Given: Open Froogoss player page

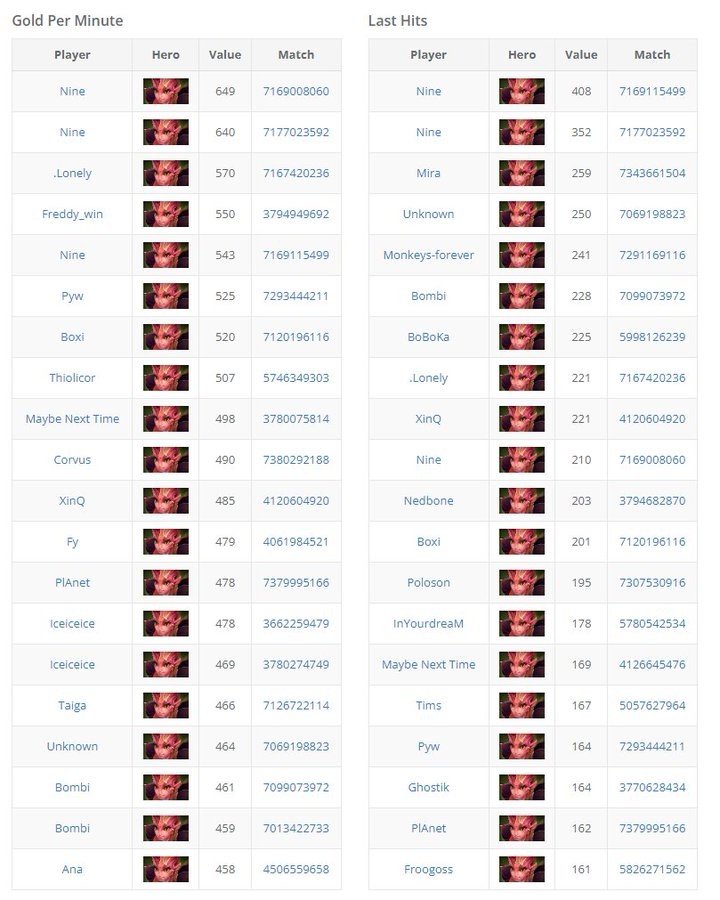Looking at the screenshot, I should (x=428, y=869).
